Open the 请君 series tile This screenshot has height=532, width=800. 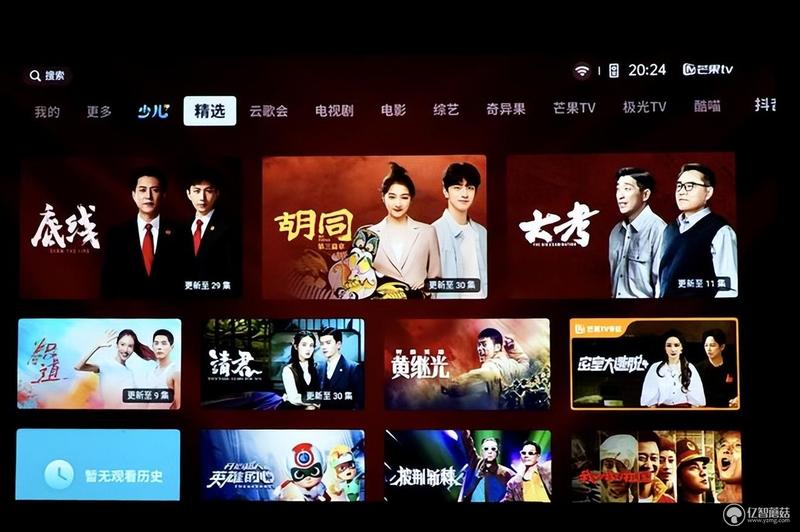pyautogui.click(x=282, y=364)
